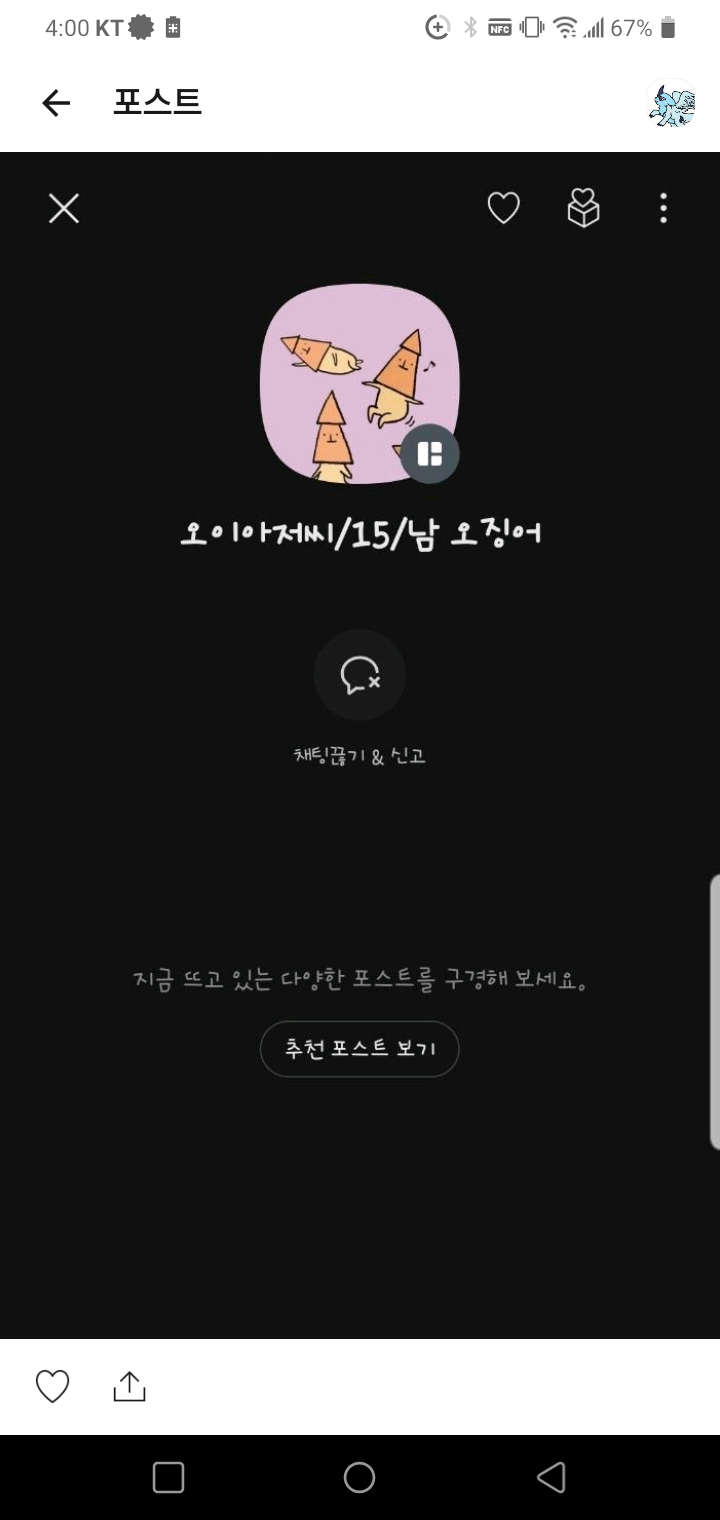Open the author's profile avatar
The image size is (720, 1520).
[671, 104]
